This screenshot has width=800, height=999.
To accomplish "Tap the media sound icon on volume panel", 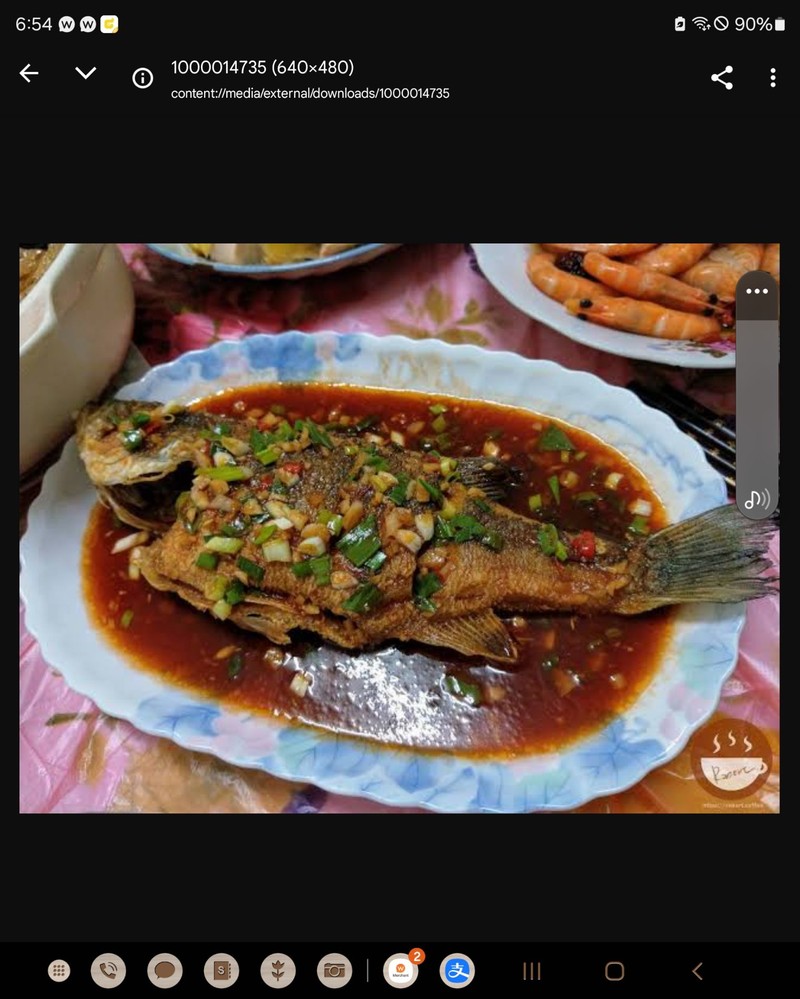I will 757,499.
